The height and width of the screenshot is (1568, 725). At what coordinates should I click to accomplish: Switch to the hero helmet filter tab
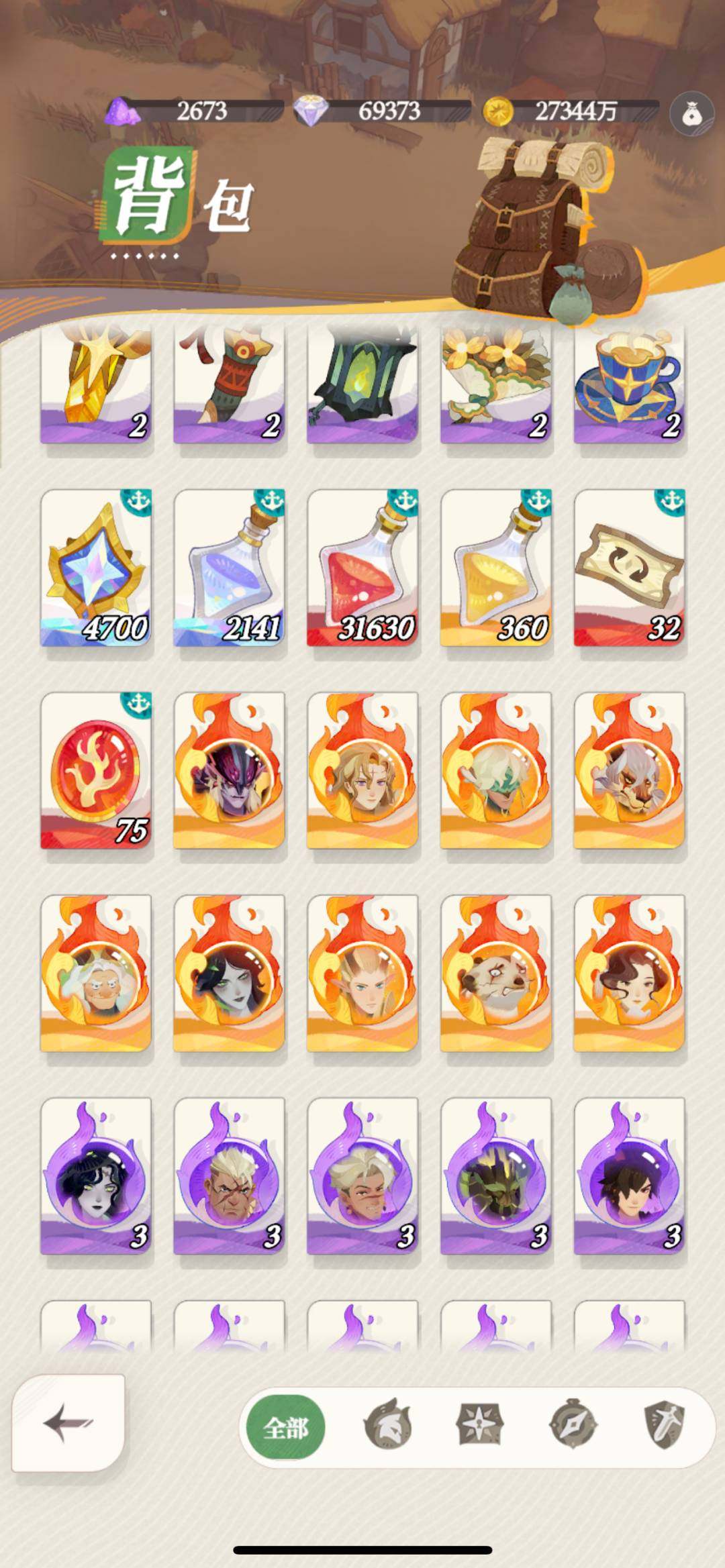[x=387, y=1424]
